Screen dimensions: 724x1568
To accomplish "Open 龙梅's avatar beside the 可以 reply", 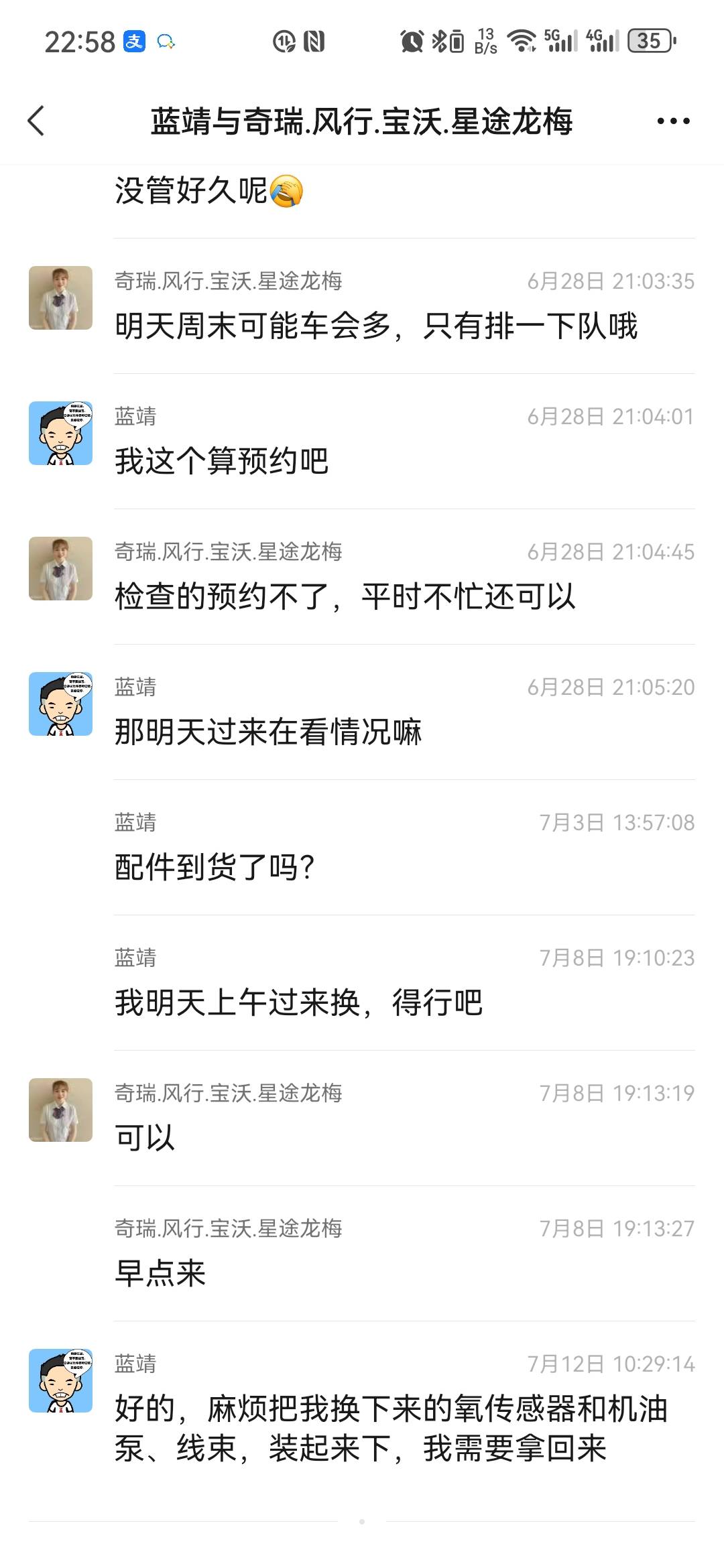I will 60,1110.
